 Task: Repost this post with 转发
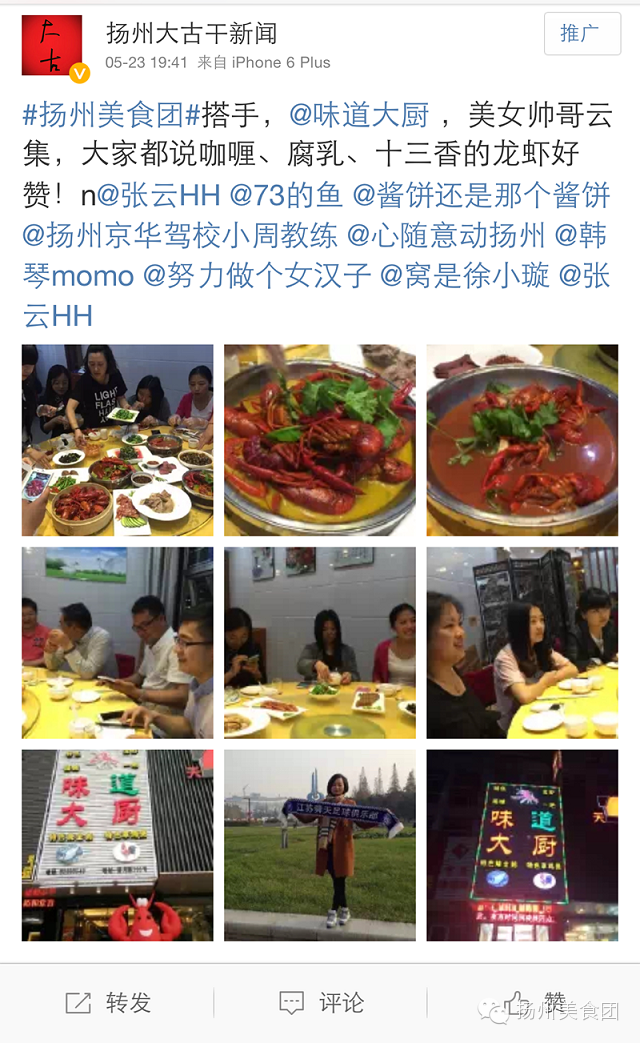tap(108, 1003)
